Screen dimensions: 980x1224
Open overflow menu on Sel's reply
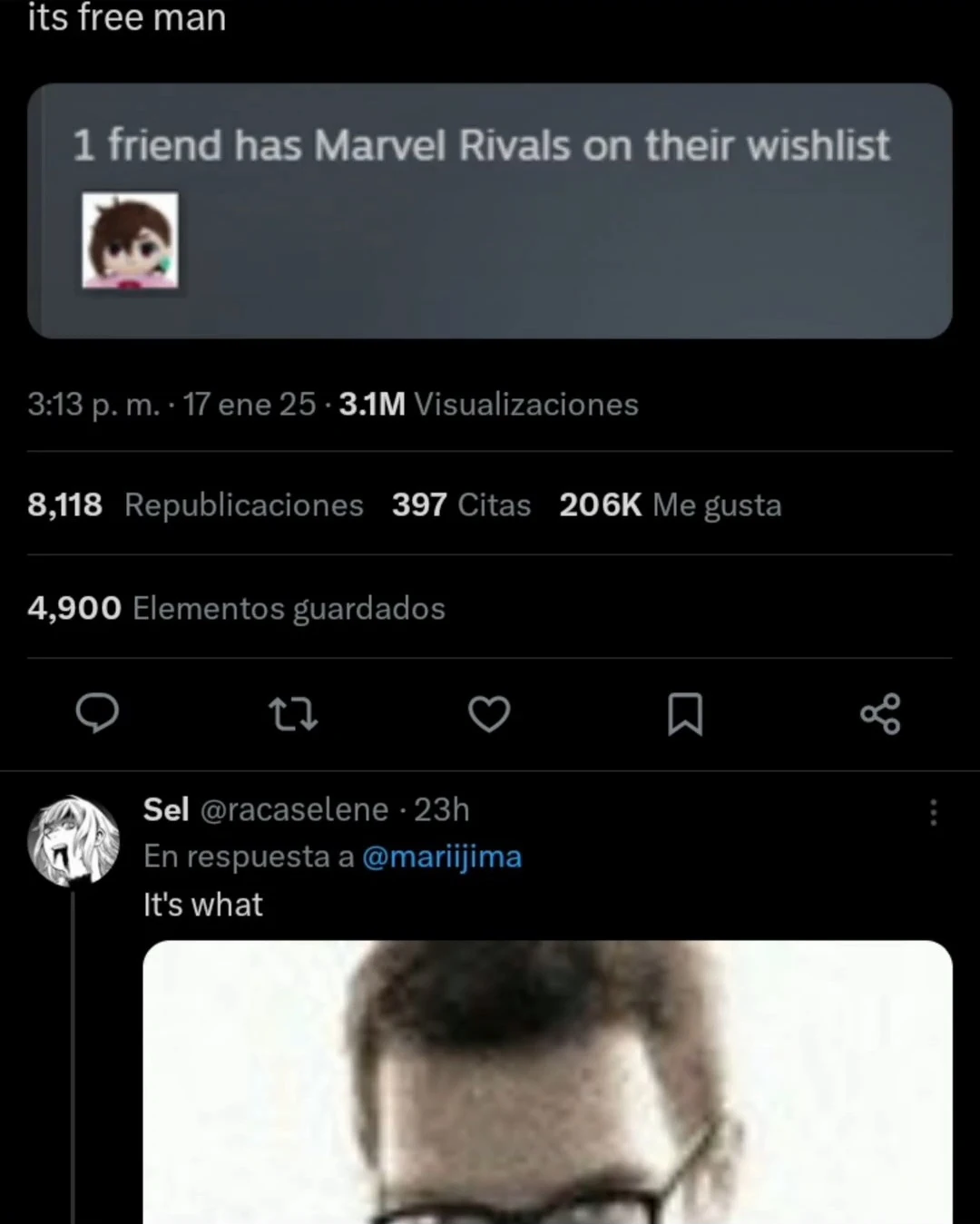pos(933,812)
